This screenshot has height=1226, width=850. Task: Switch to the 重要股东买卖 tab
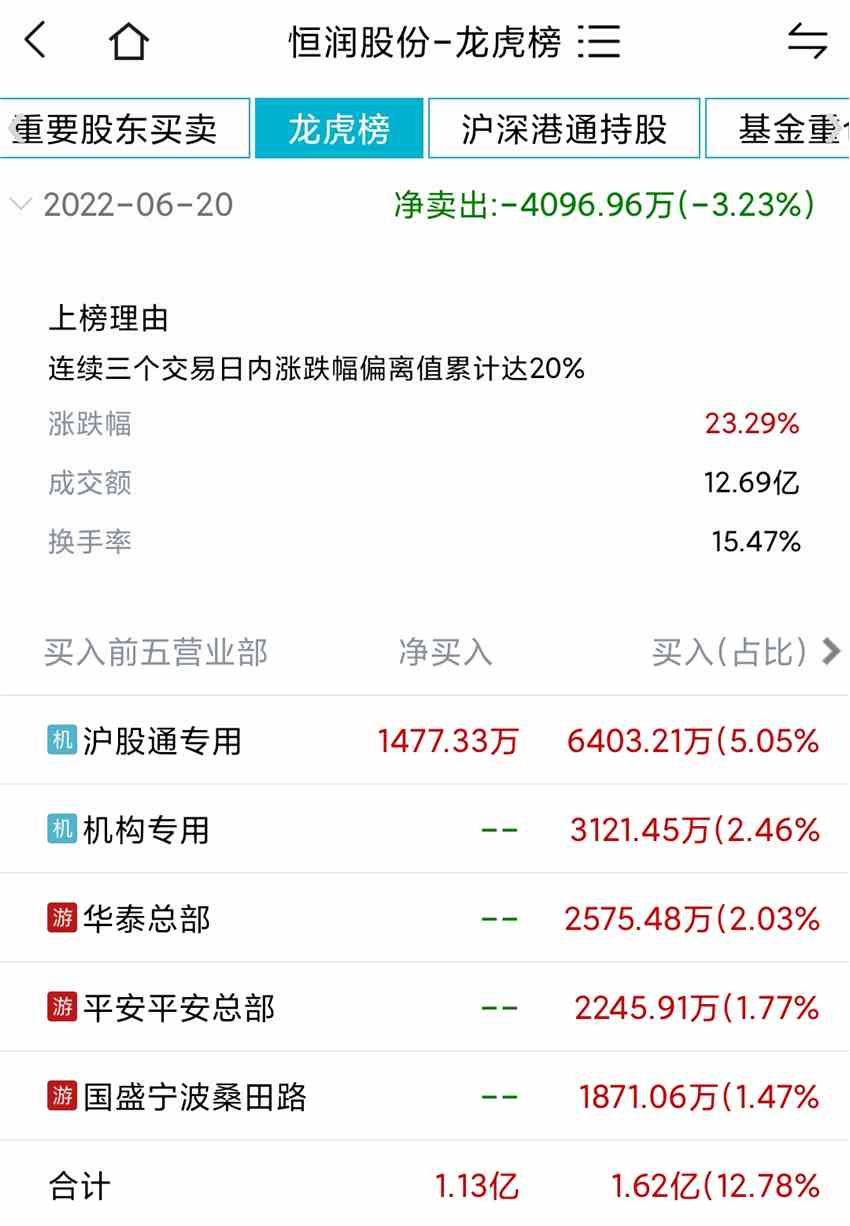coord(125,129)
